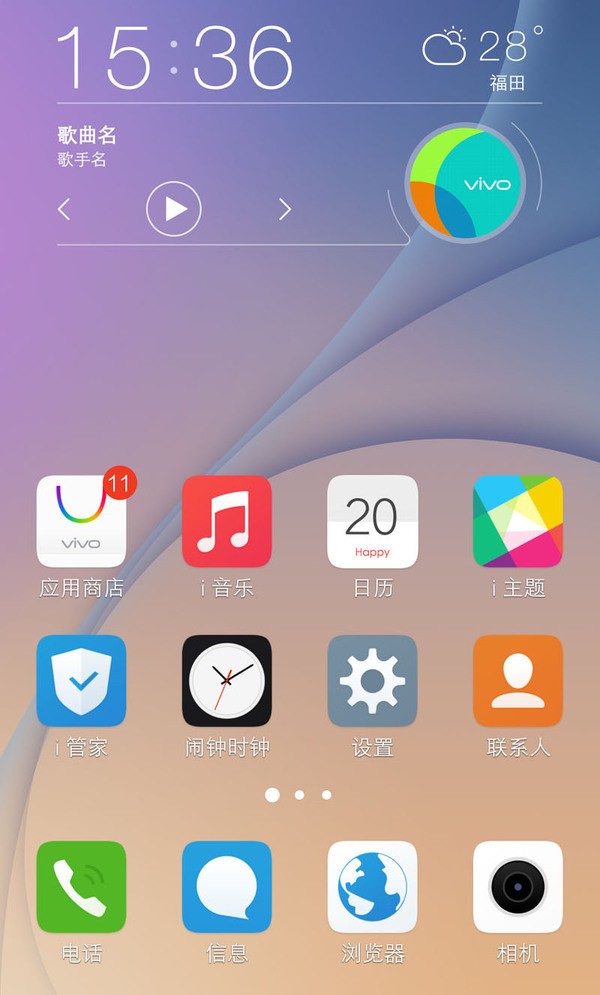The image size is (600, 995).
Task: Launch the i音乐 music app
Action: click(227, 521)
